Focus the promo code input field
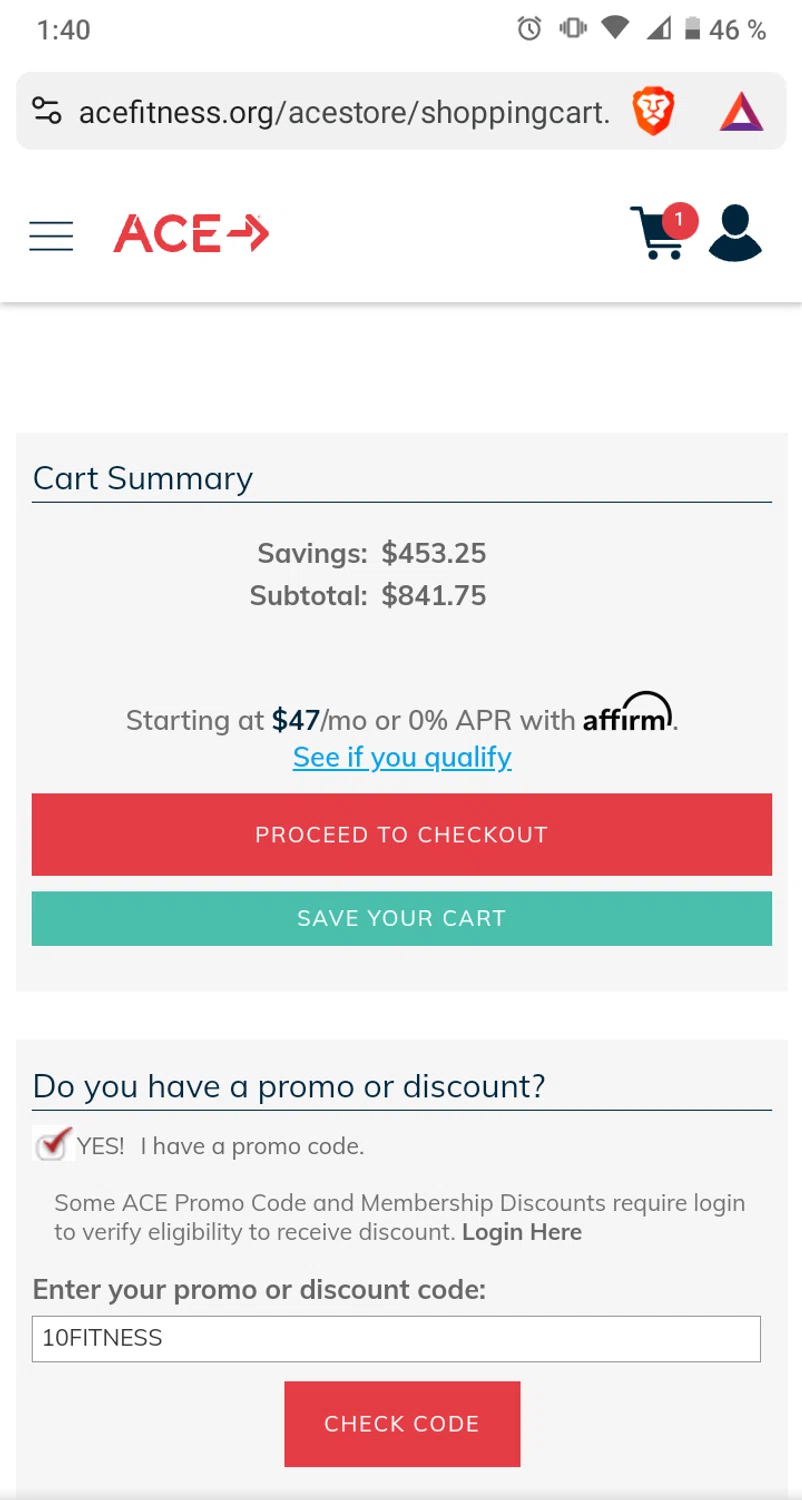Viewport: 802px width, 1500px height. [396, 1338]
